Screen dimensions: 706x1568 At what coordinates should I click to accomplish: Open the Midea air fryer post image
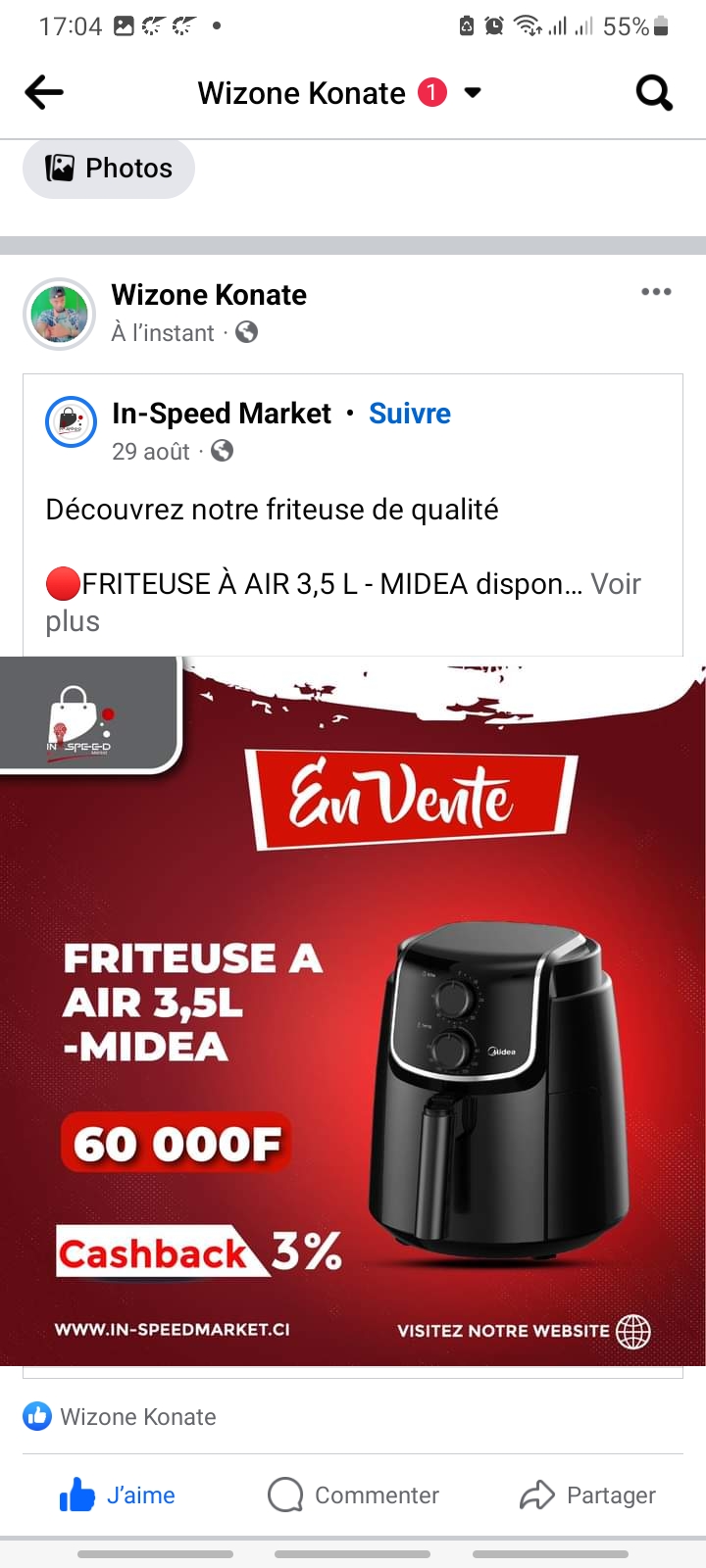353,1009
